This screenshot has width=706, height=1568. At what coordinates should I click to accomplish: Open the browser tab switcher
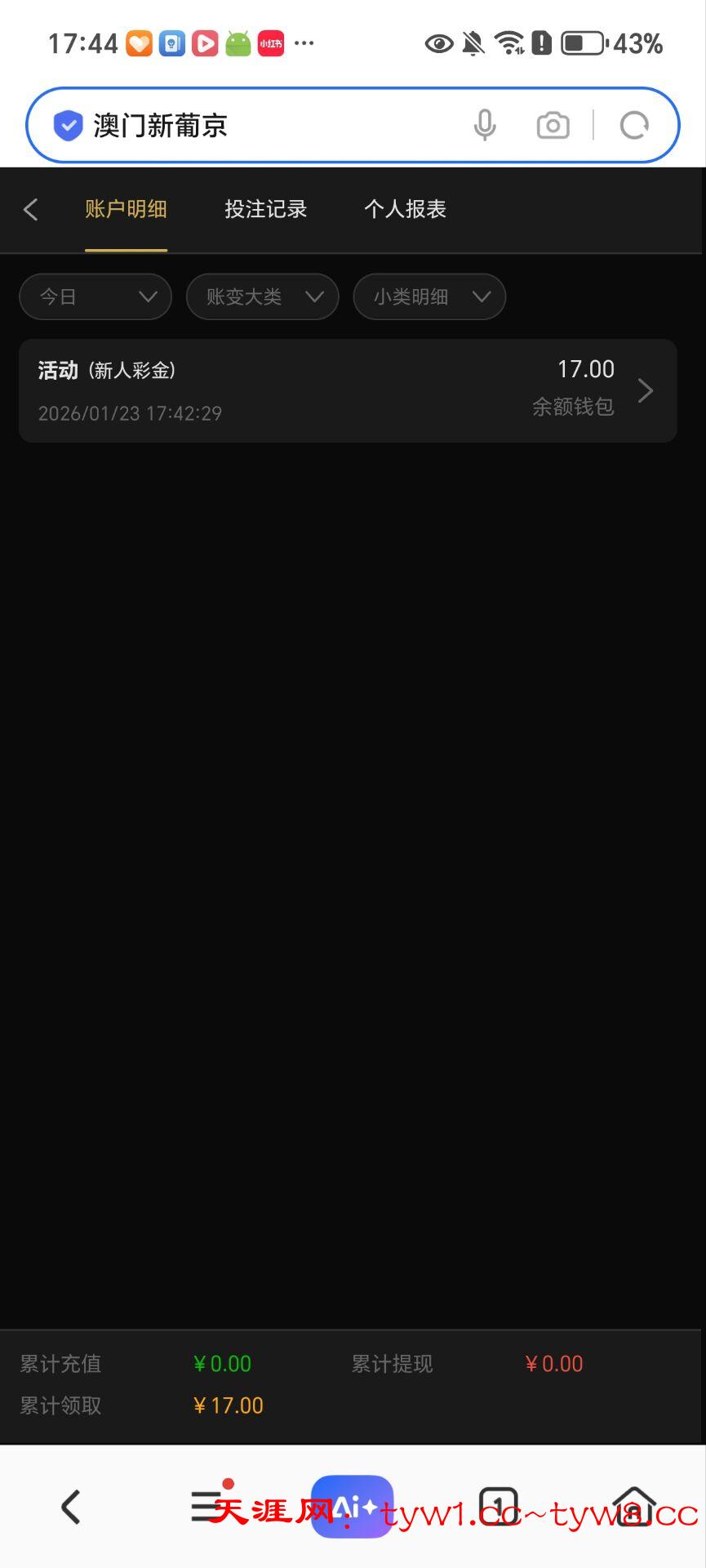[x=498, y=1506]
